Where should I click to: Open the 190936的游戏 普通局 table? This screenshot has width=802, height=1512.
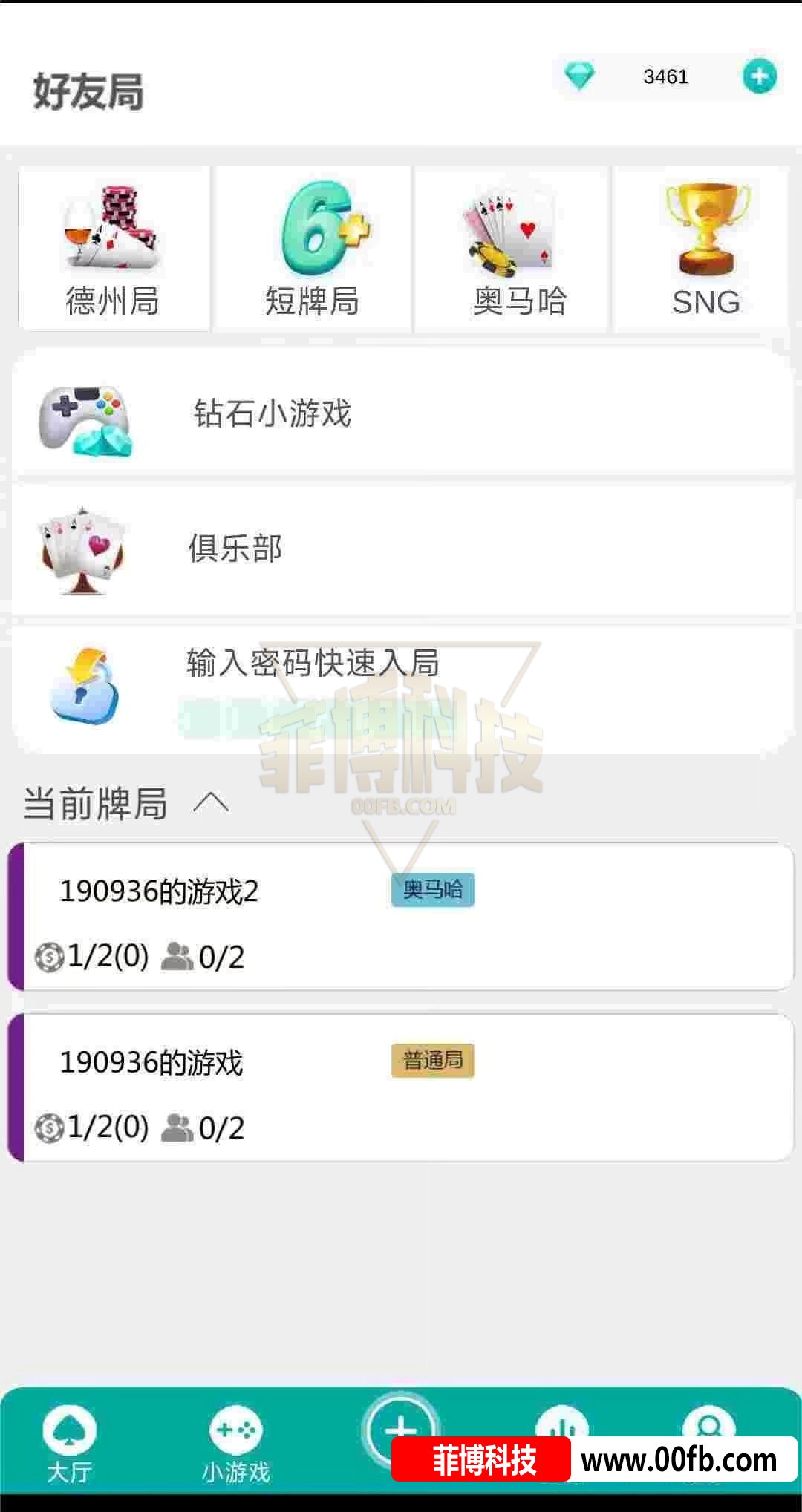(x=401, y=1087)
